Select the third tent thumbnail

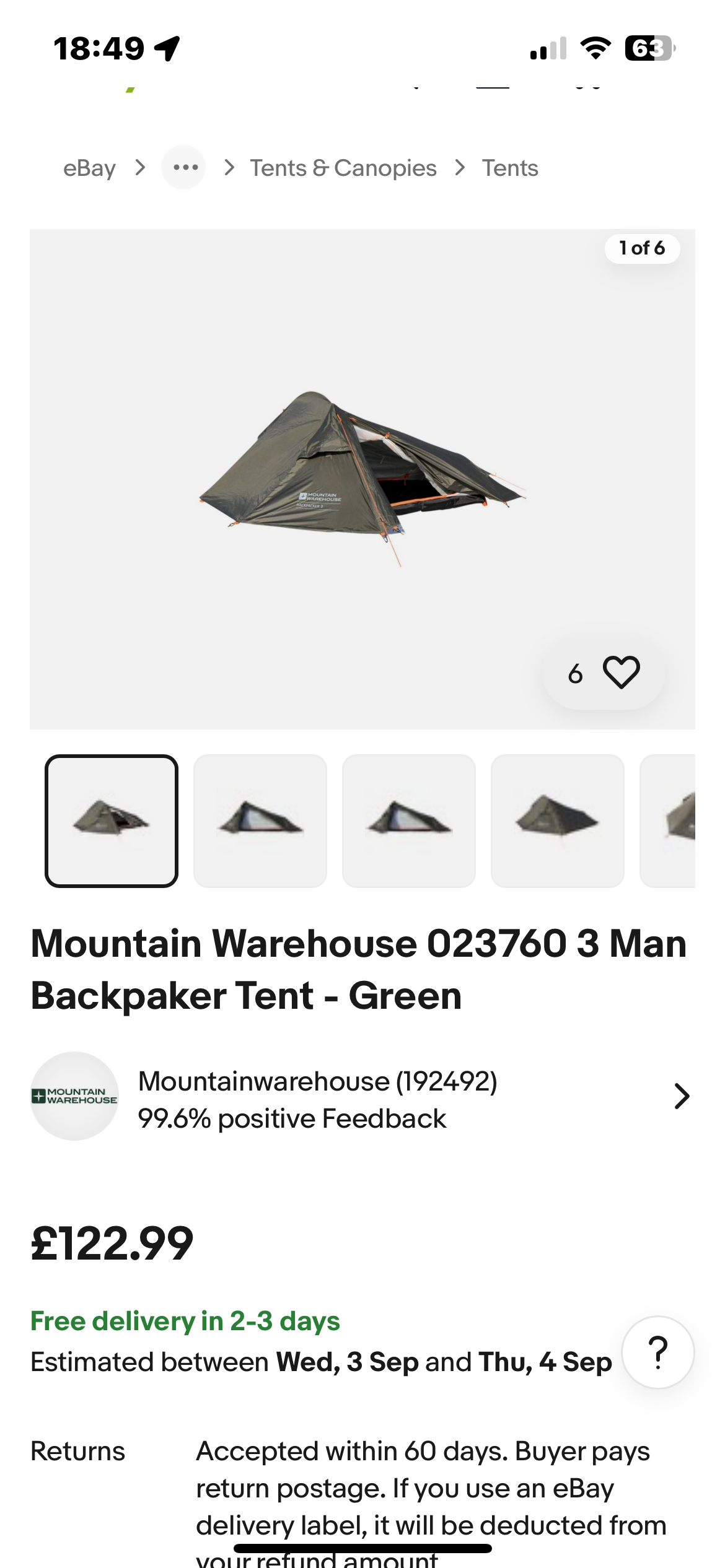[x=409, y=821]
